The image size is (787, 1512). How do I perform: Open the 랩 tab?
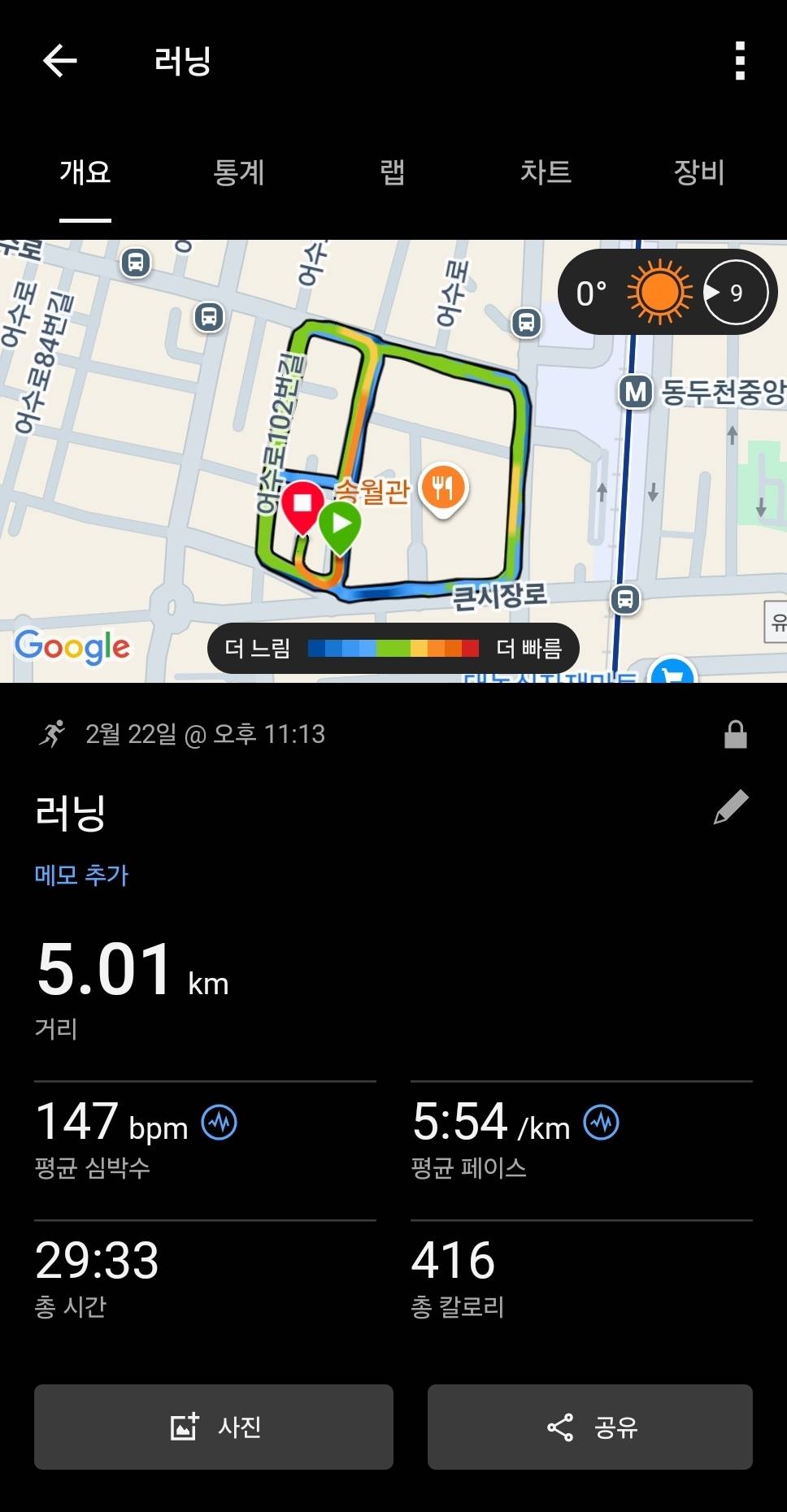click(x=391, y=173)
